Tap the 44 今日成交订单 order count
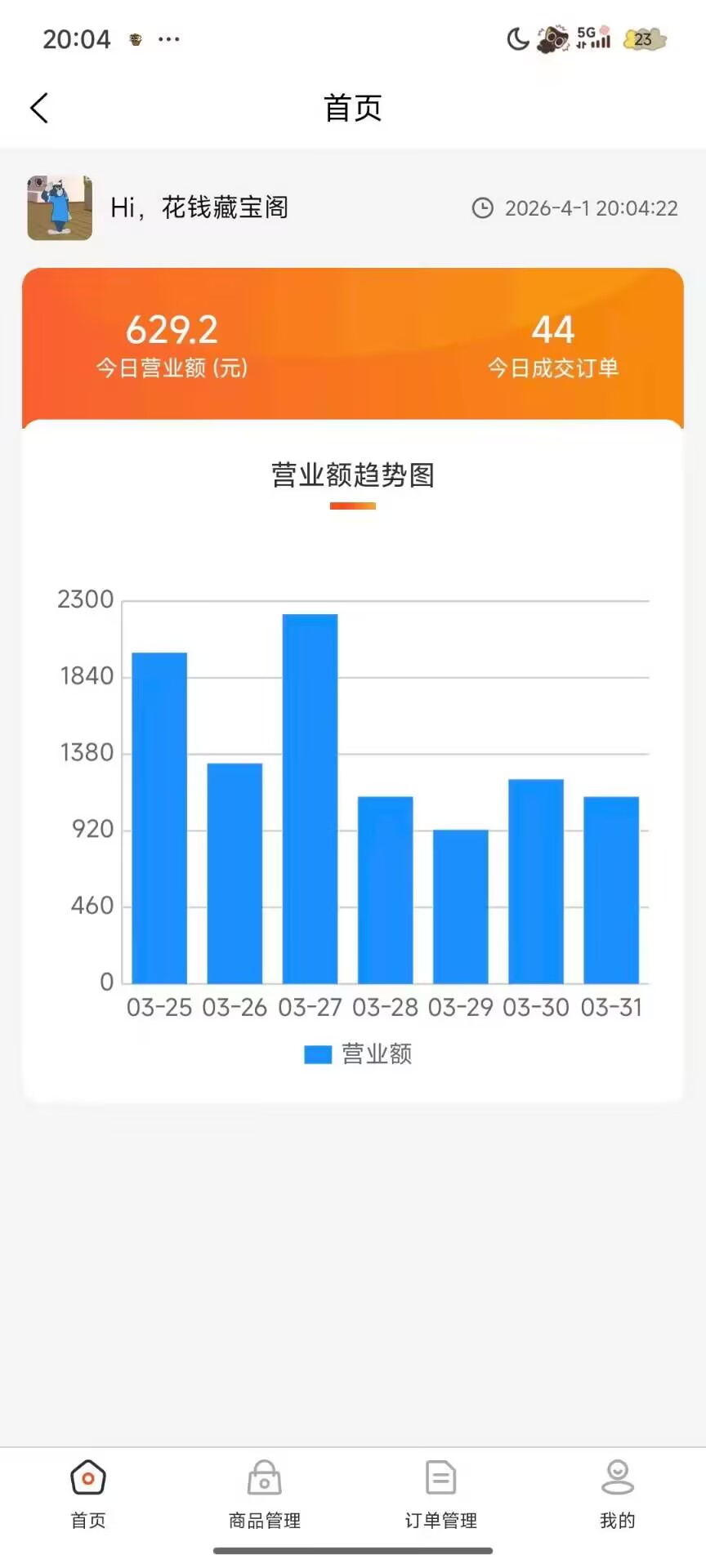This screenshot has width=706, height=1568. tap(552, 330)
